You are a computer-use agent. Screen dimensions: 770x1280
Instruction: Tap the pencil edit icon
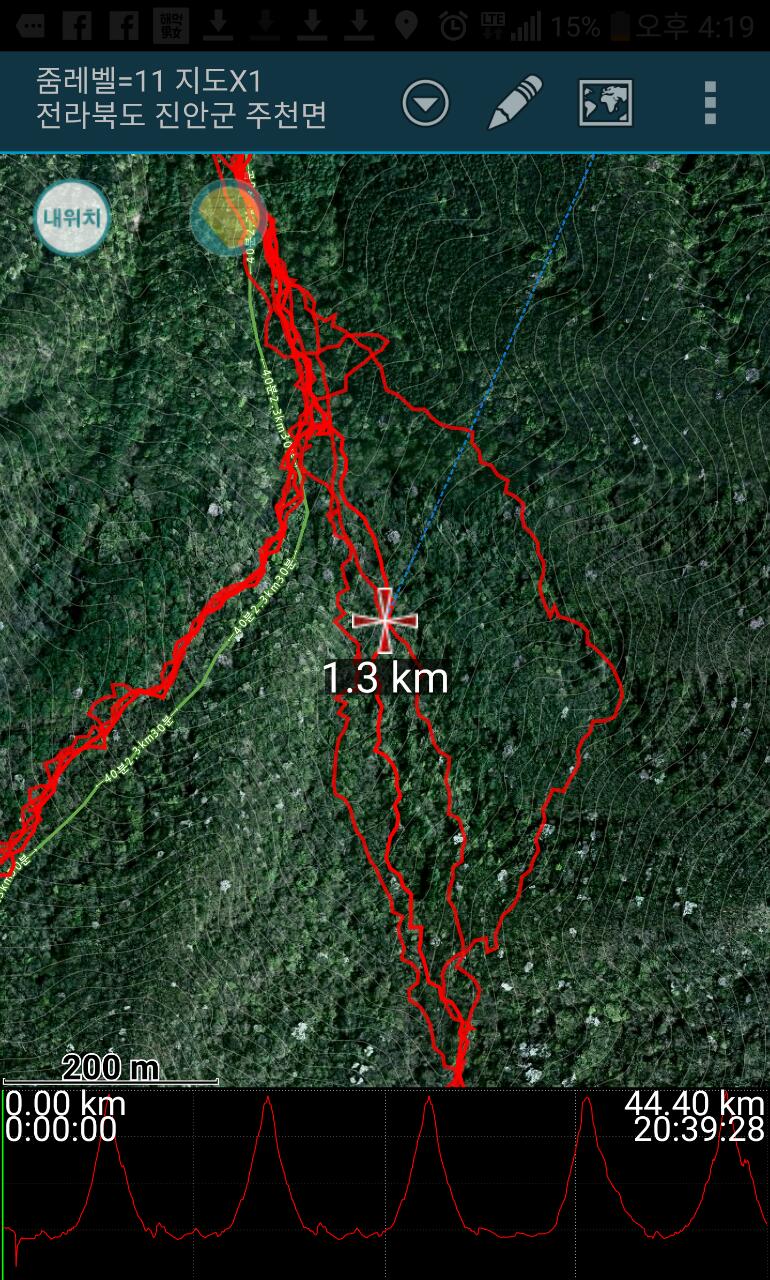click(x=515, y=102)
